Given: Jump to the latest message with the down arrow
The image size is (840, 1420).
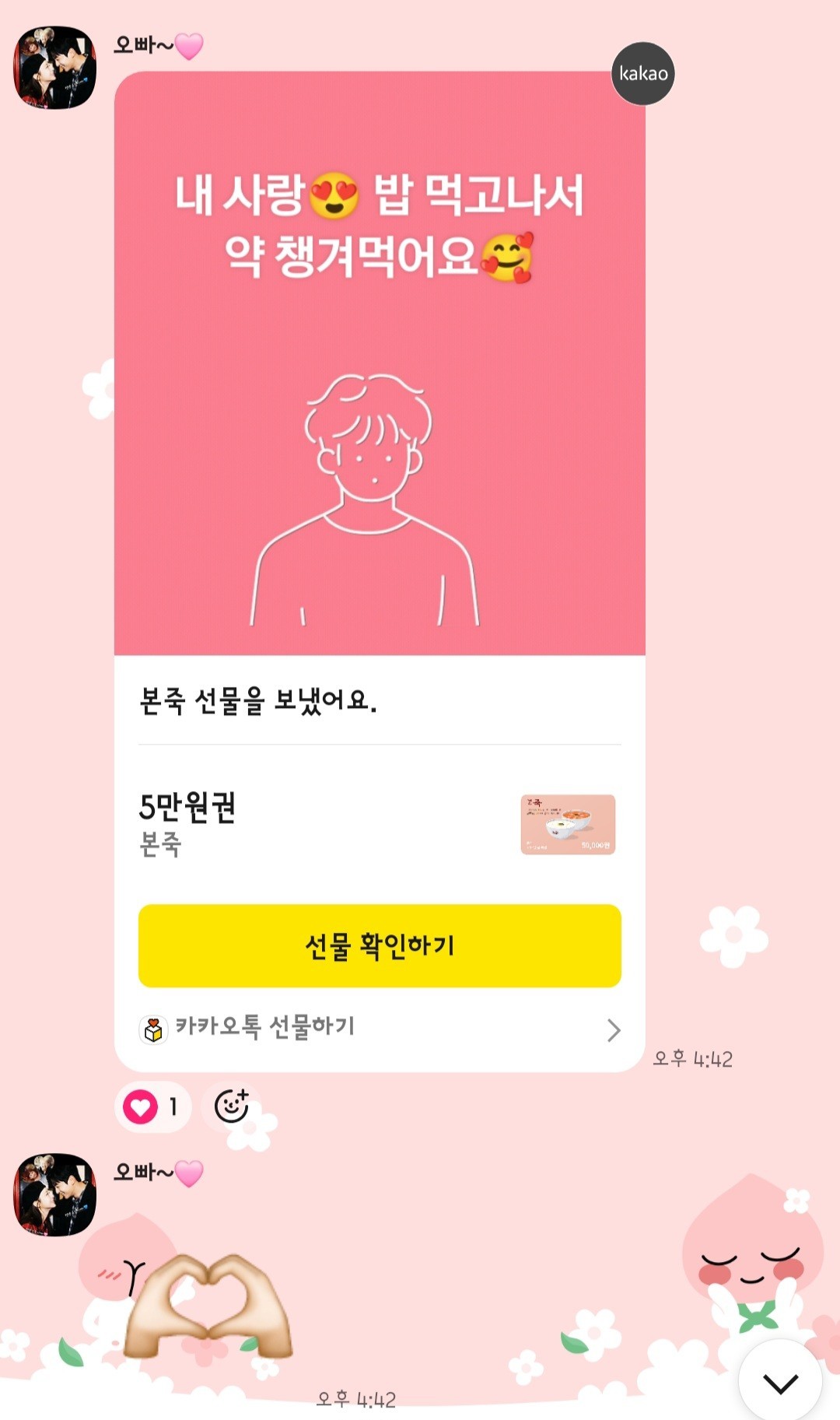Looking at the screenshot, I should (x=780, y=1382).
